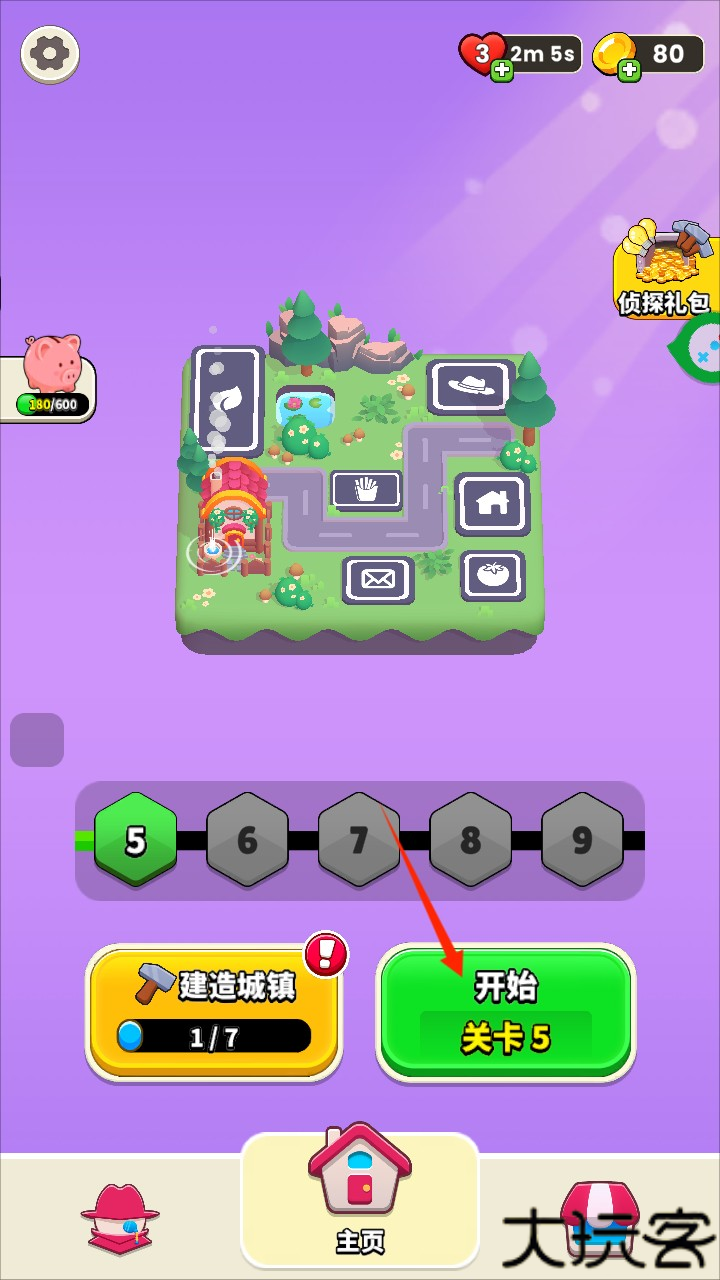Screen dimensions: 720x1280
Task: Open 建造城镇 build town
Action: pos(214,1012)
